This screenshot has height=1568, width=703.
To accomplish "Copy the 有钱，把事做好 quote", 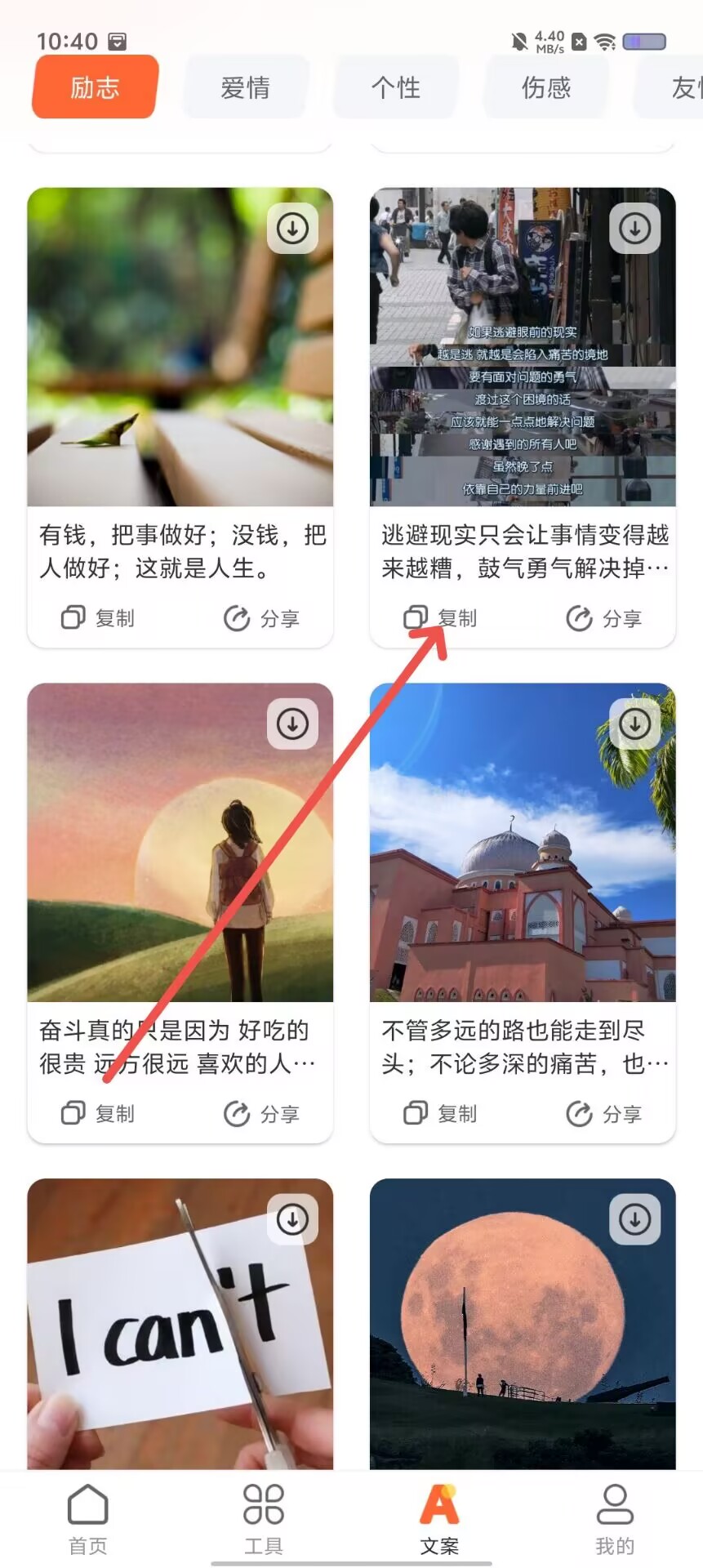I will click(98, 618).
